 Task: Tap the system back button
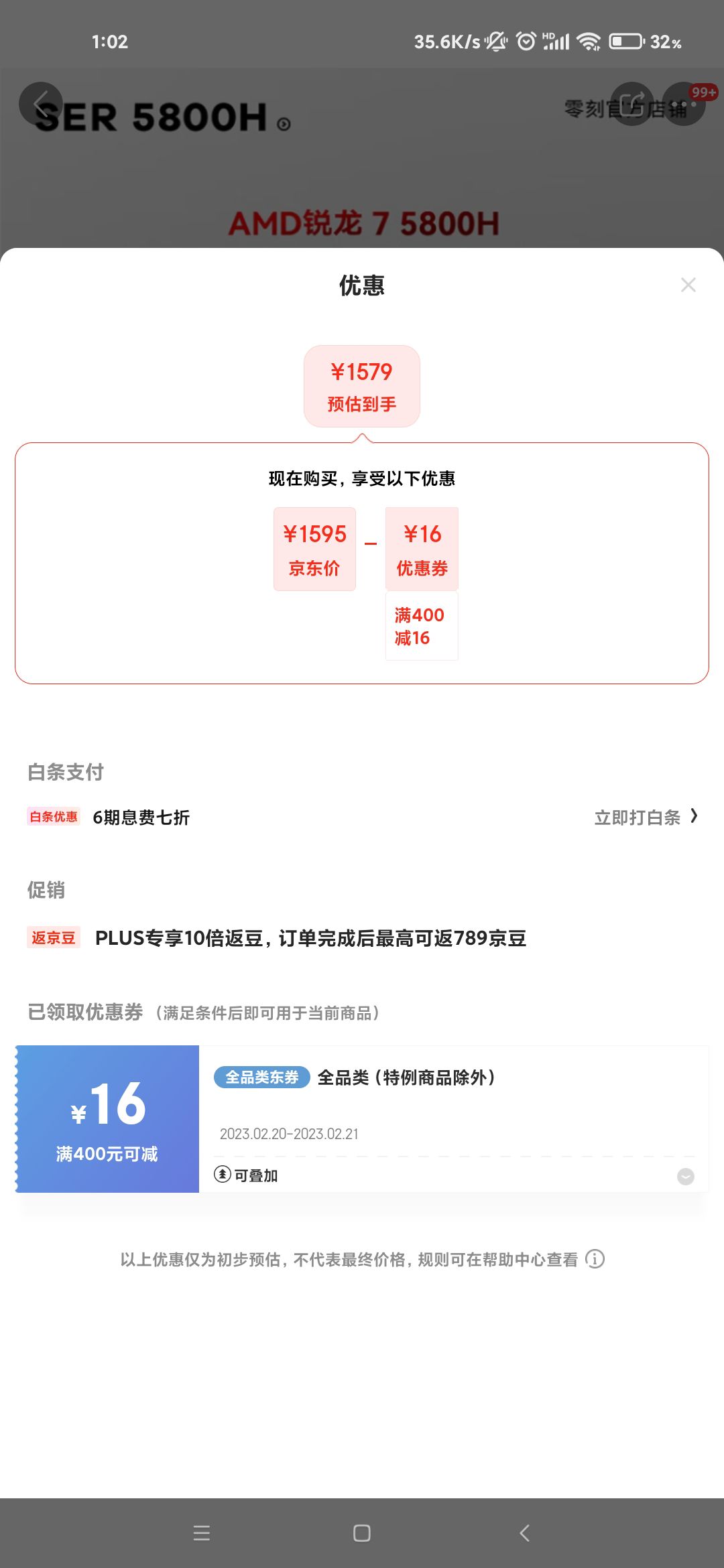tap(524, 1532)
